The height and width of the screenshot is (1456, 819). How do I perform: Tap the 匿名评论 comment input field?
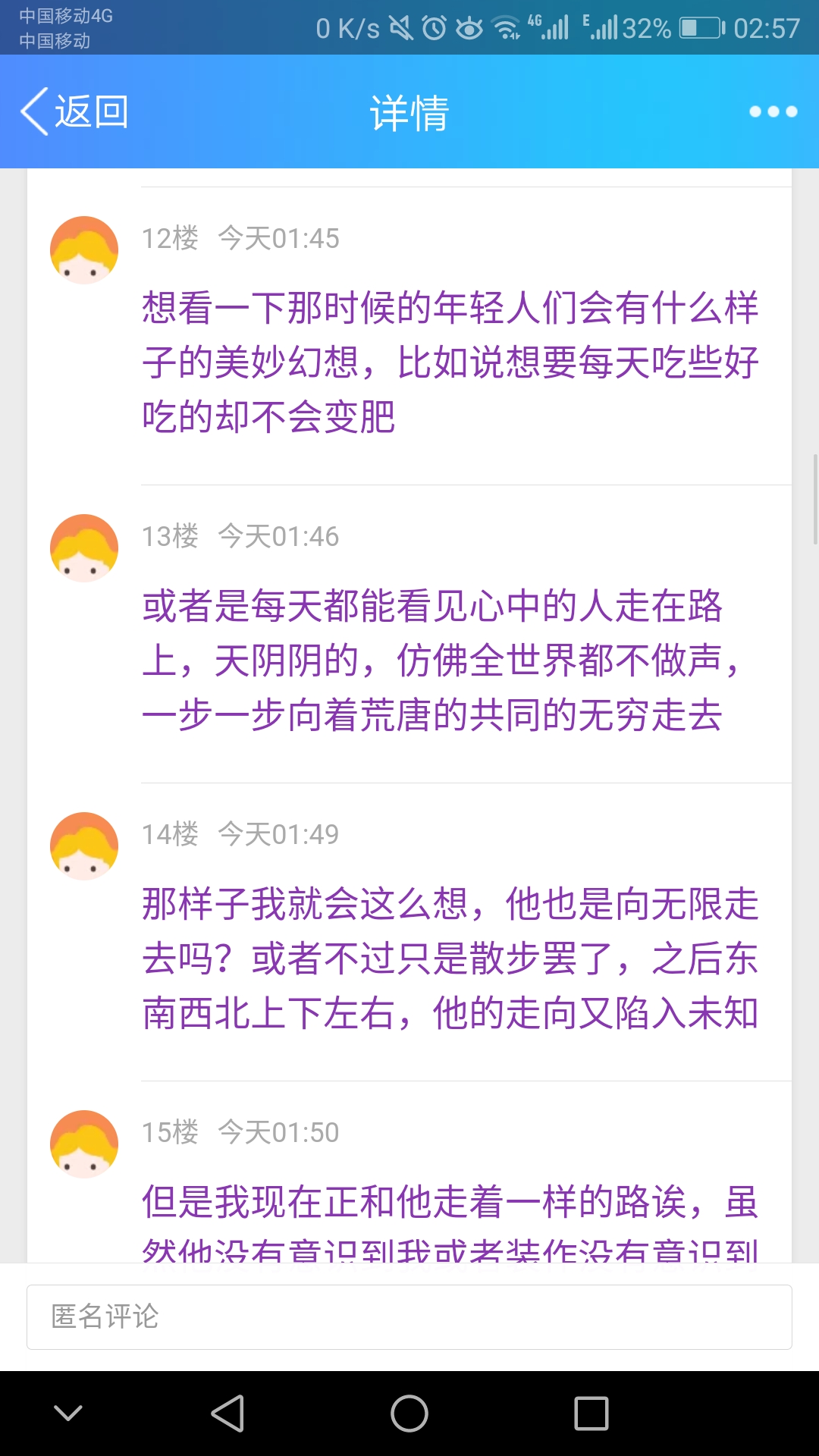[x=409, y=1316]
